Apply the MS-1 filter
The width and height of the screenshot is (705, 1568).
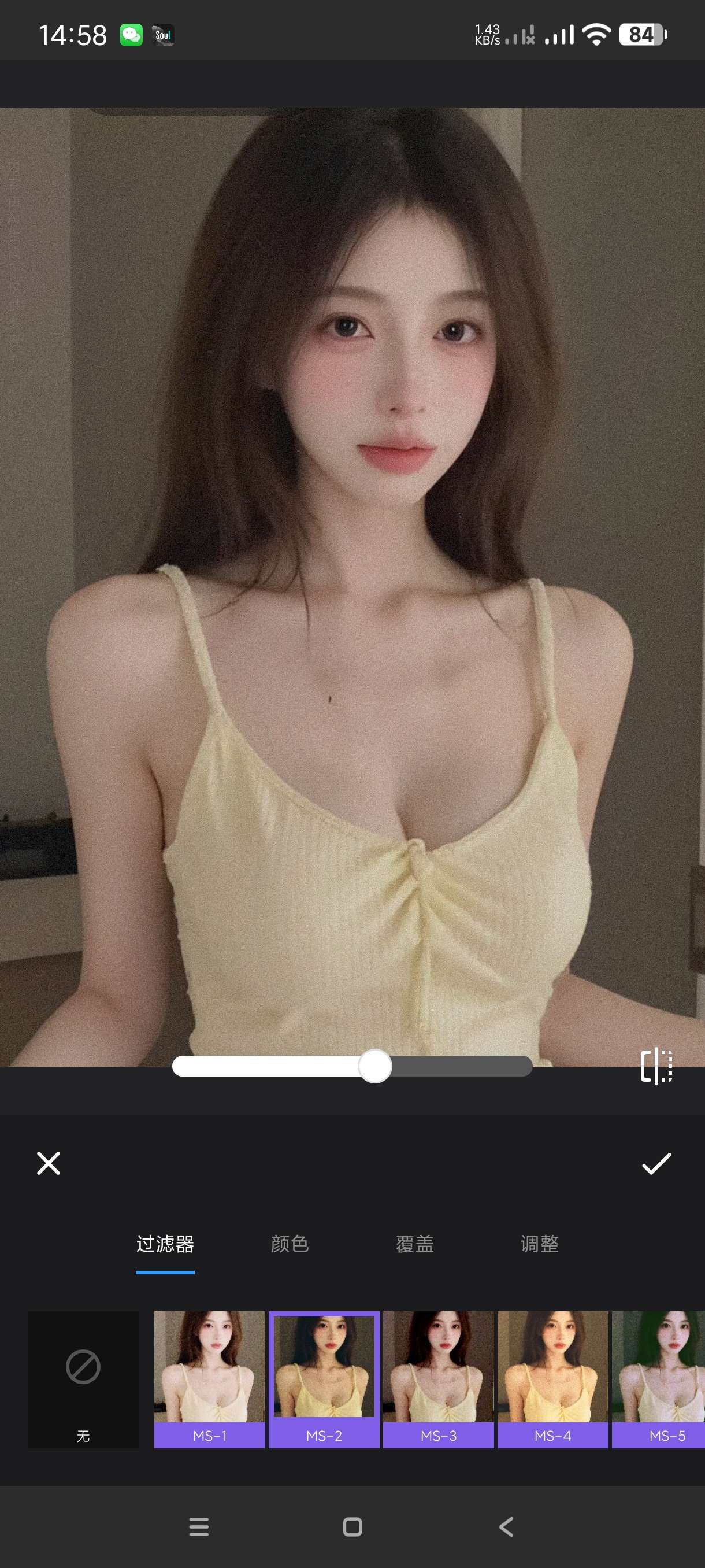click(209, 1379)
